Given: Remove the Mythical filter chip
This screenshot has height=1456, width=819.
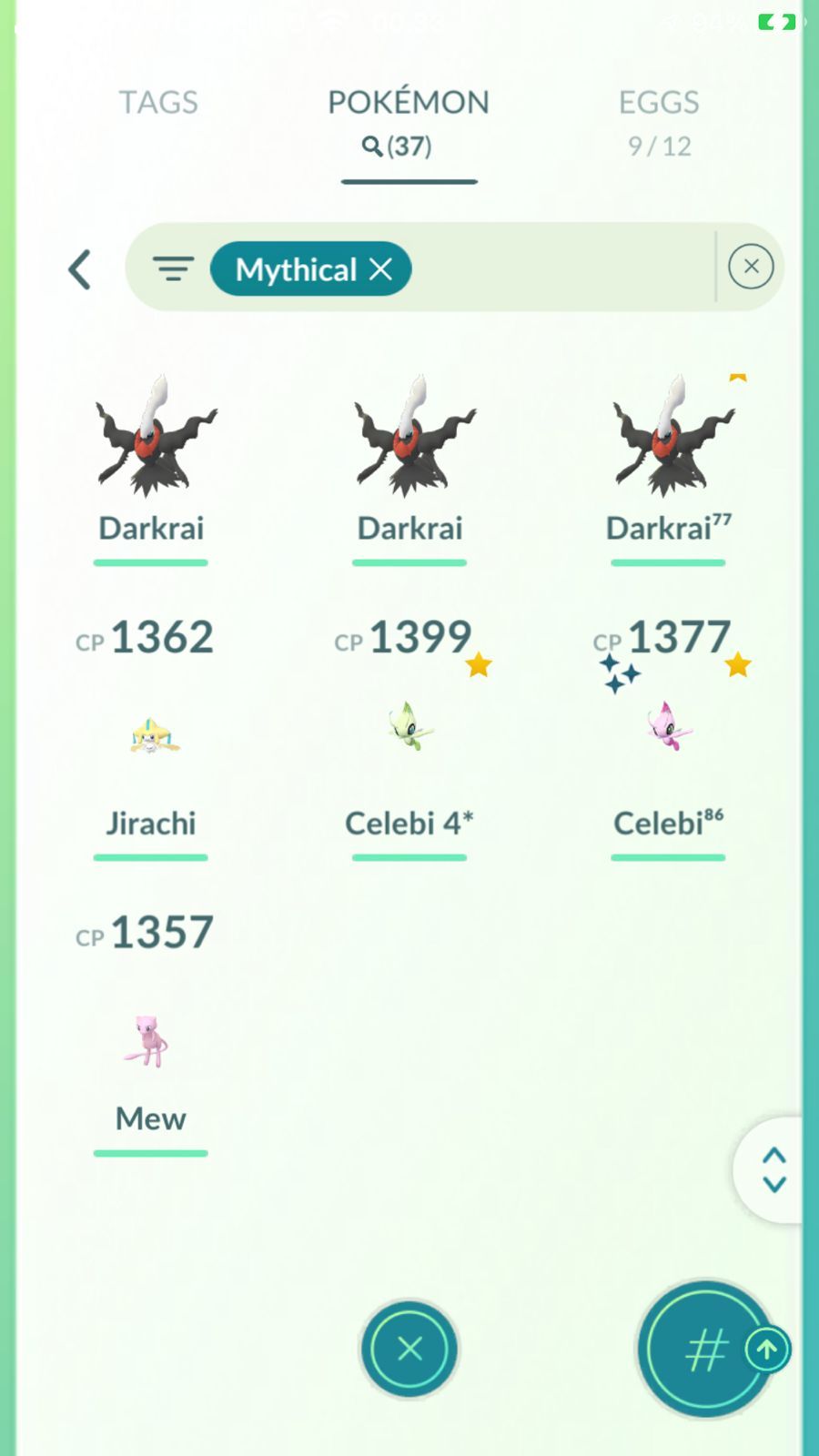Looking at the screenshot, I should 380,268.
